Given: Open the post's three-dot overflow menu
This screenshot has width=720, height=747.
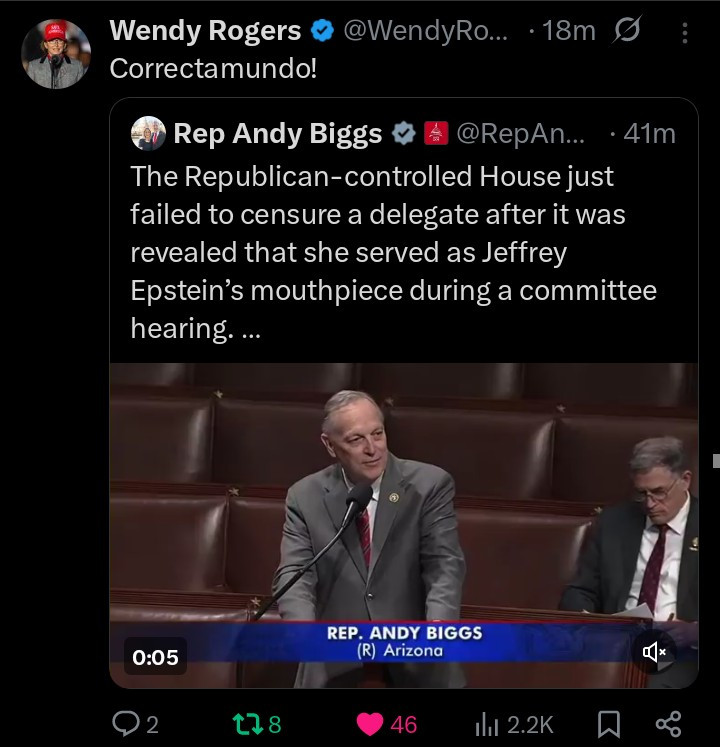Looking at the screenshot, I should 684,33.
